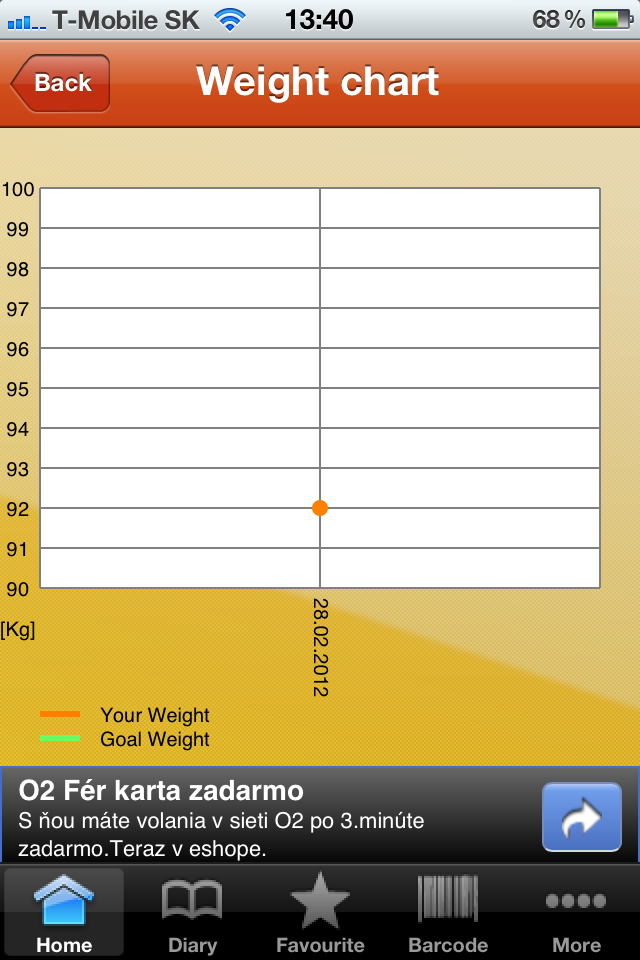The width and height of the screenshot is (640, 960).
Task: Switch to the Home tab
Action: point(64,912)
